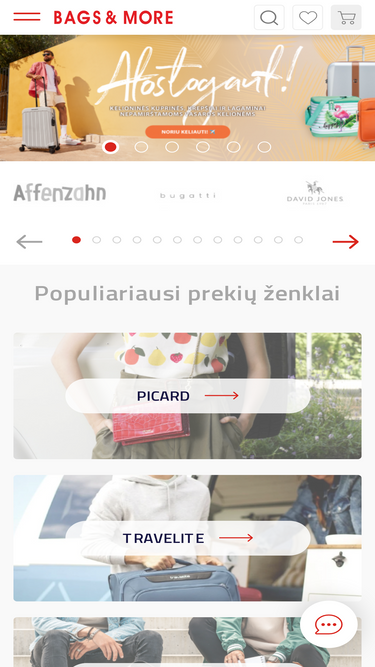Open the Picard brand card
This screenshot has height=667, width=375.
click(188, 396)
